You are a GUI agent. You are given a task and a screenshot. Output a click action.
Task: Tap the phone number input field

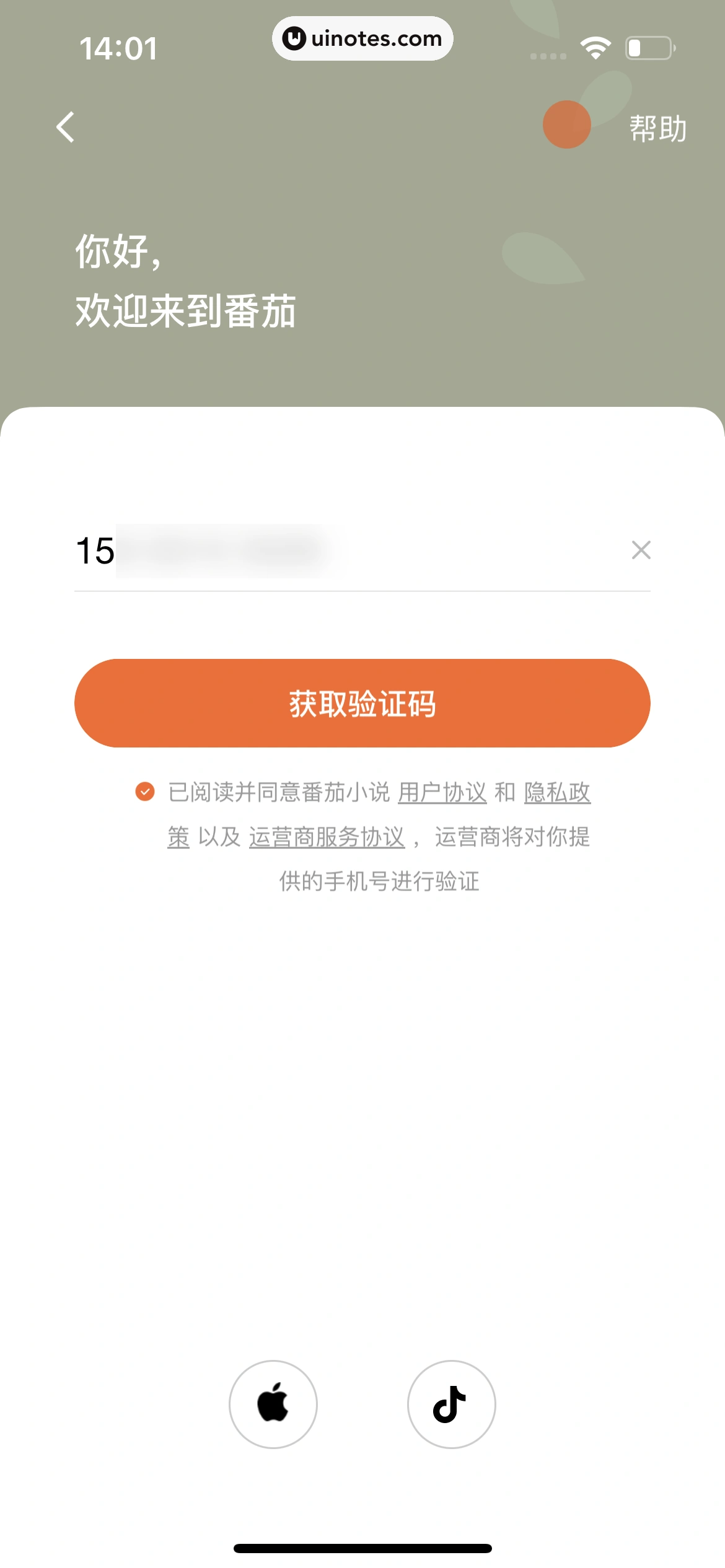coord(347,551)
